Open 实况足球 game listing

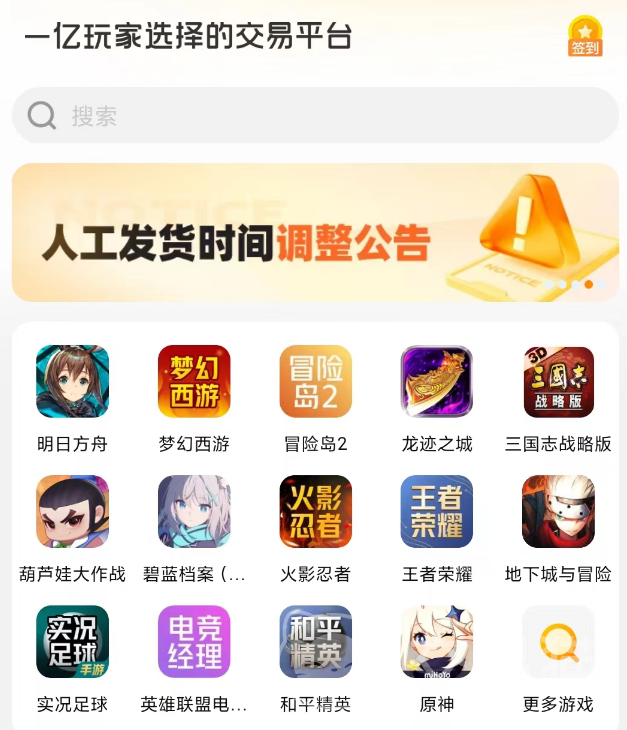pos(72,642)
